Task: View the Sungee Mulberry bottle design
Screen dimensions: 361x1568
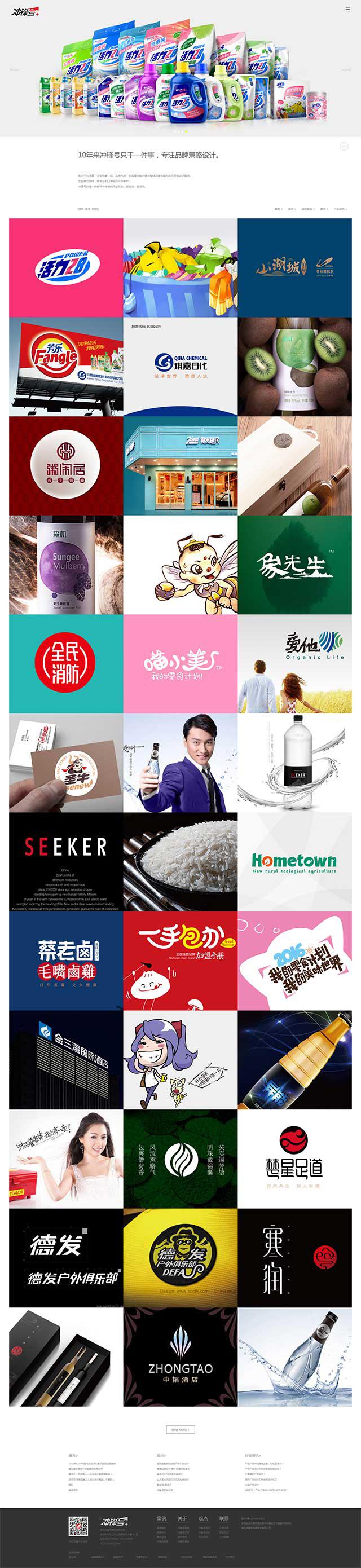Action: 66,565
